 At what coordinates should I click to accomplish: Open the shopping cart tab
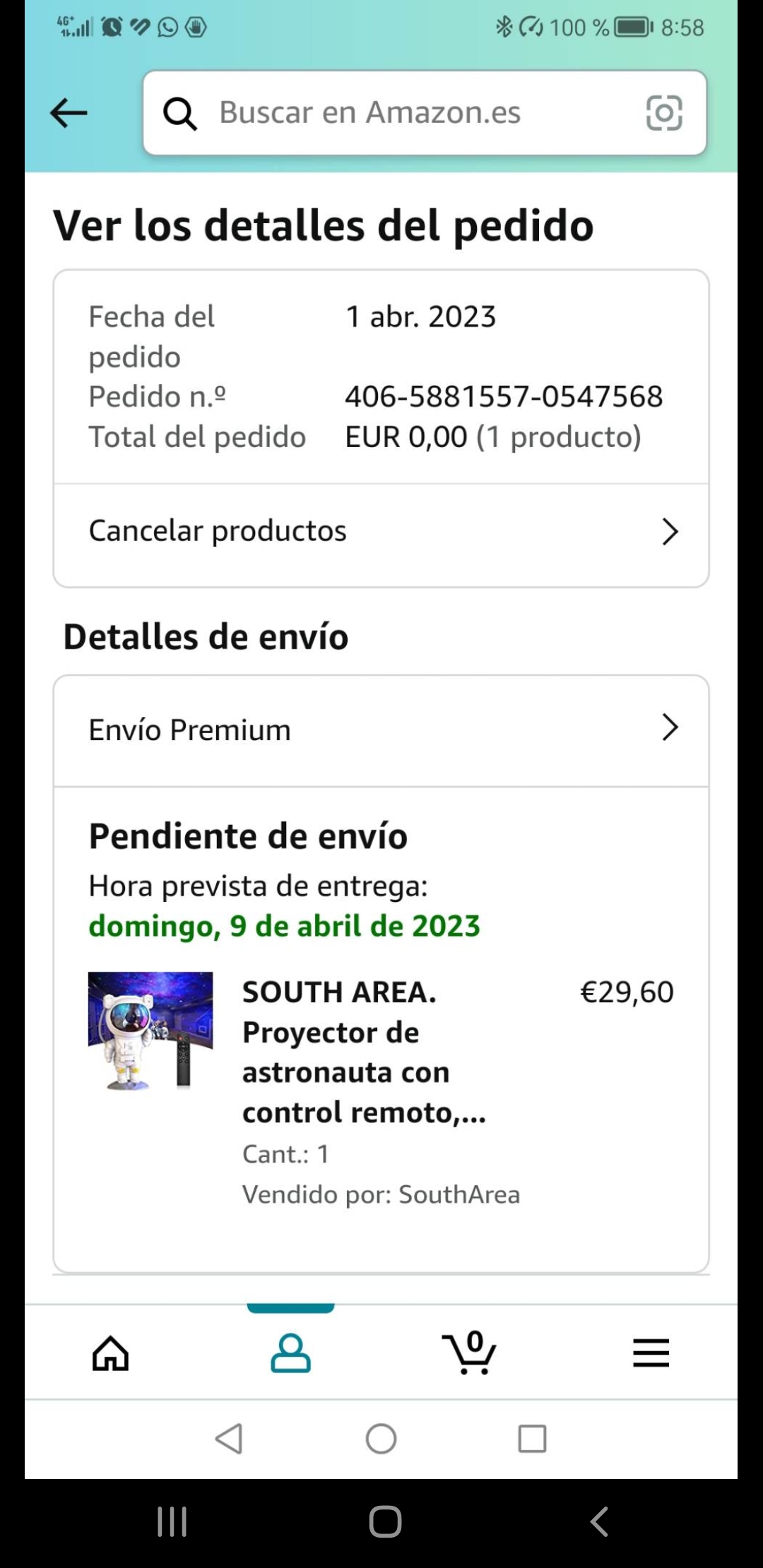click(x=470, y=1353)
